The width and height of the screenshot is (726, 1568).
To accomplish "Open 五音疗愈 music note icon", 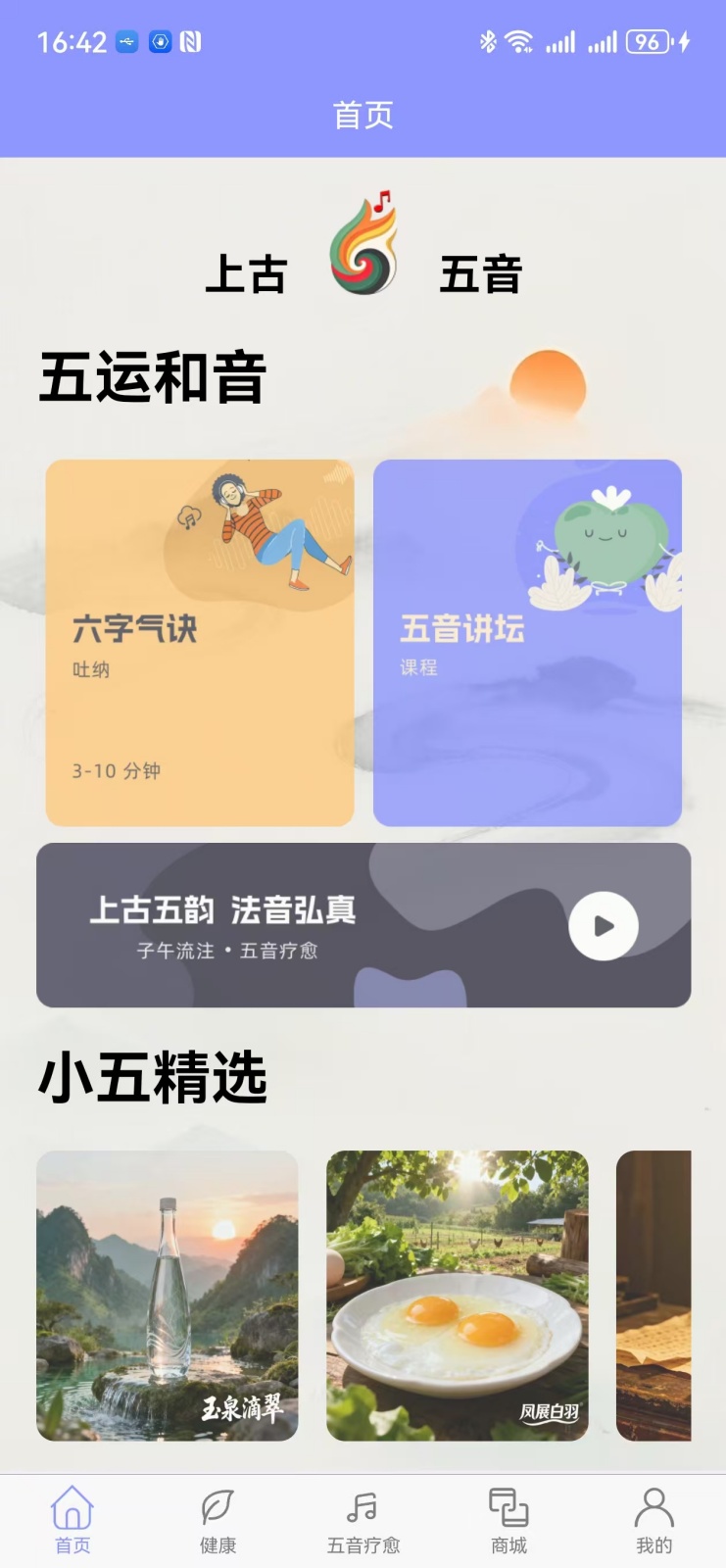I will [363, 1506].
